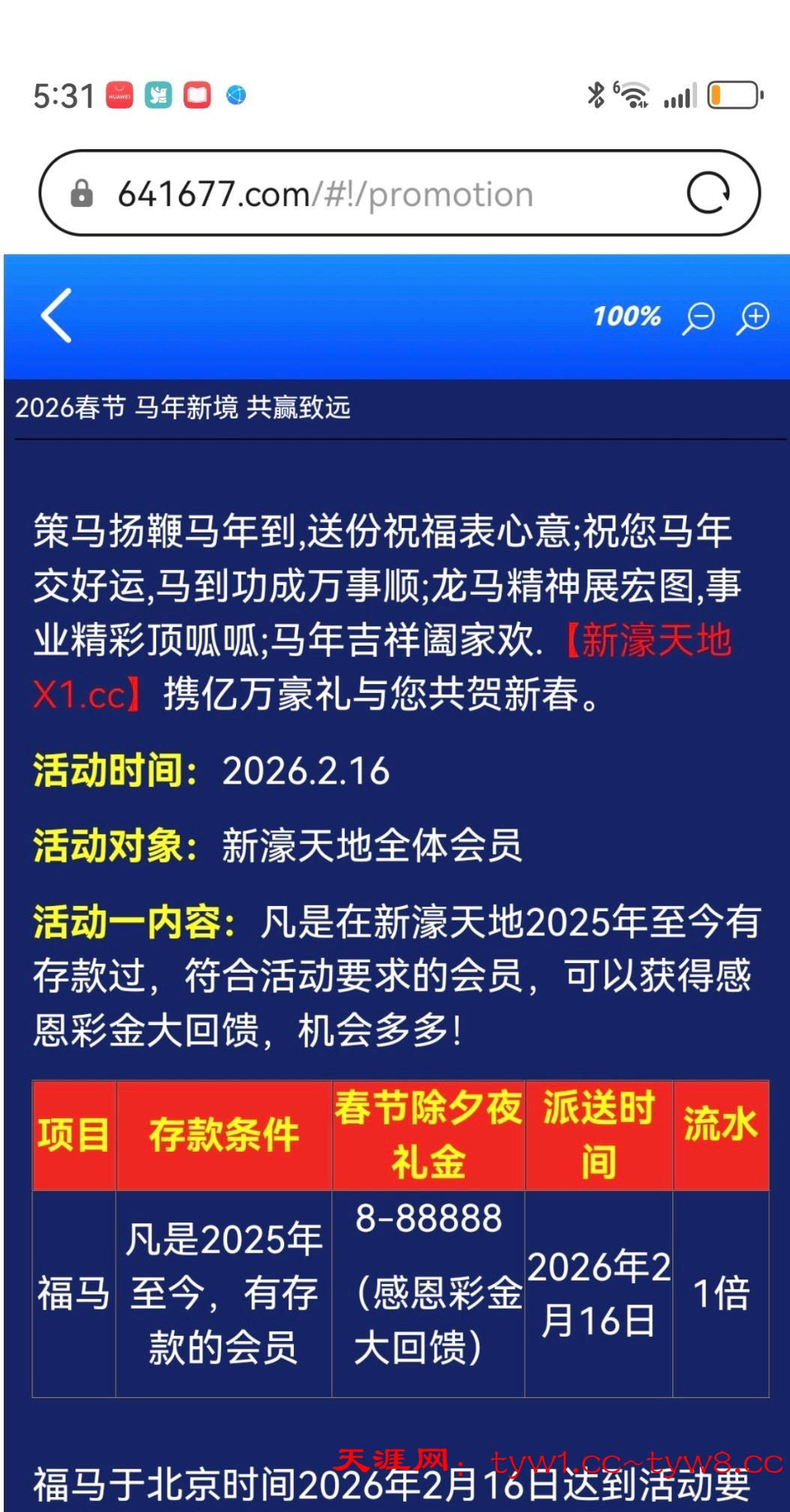The image size is (790, 1512).
Task: Go back using the header arrow
Action: click(57, 316)
